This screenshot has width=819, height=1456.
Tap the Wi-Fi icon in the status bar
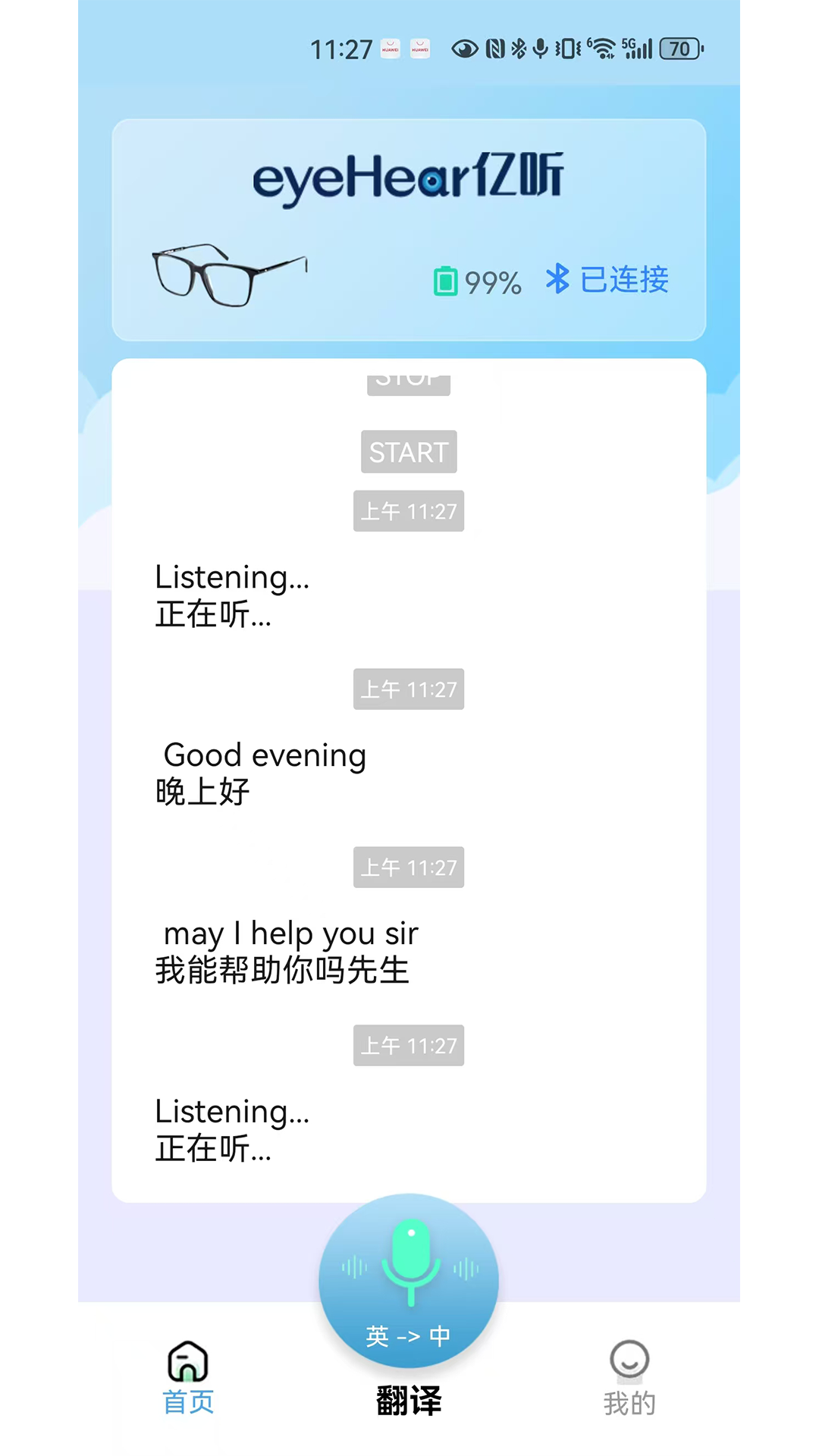click(601, 48)
